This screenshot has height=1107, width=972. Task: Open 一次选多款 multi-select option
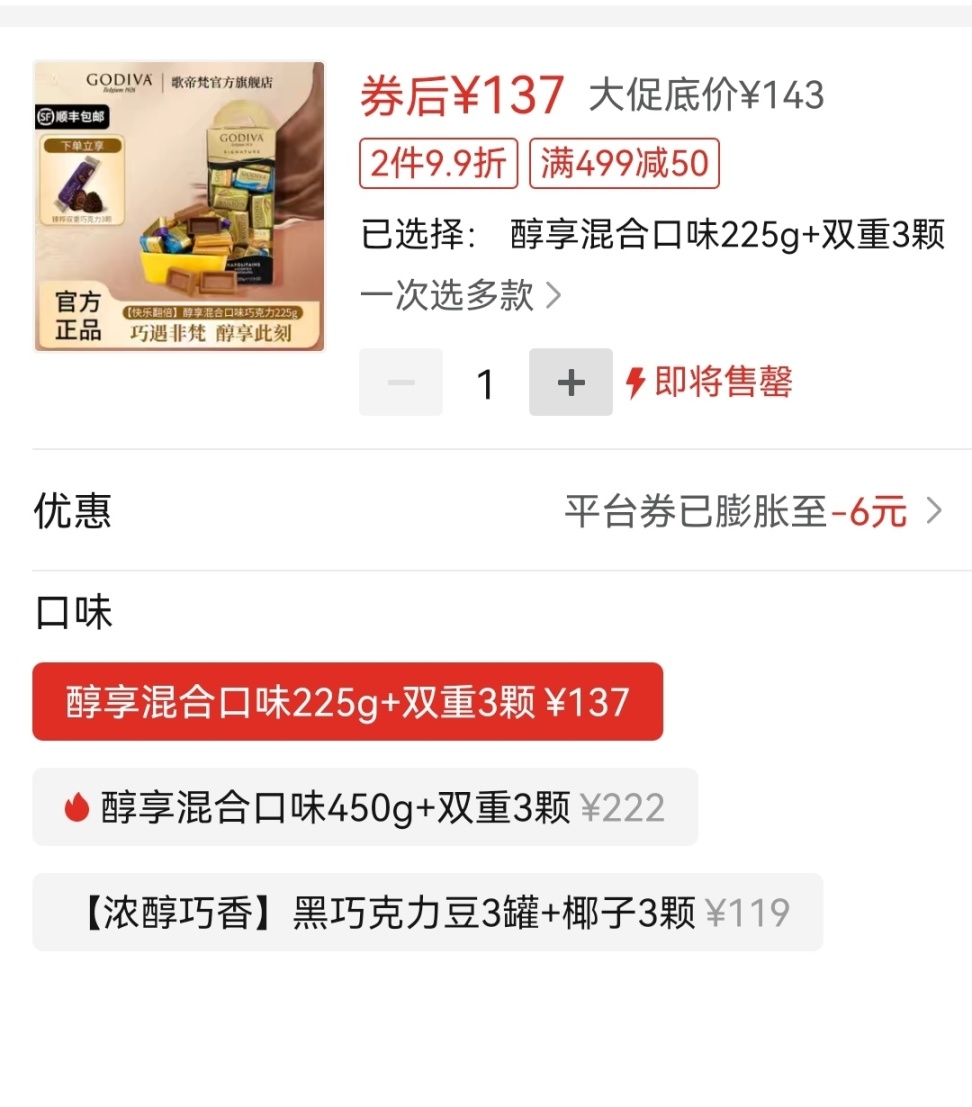(461, 295)
